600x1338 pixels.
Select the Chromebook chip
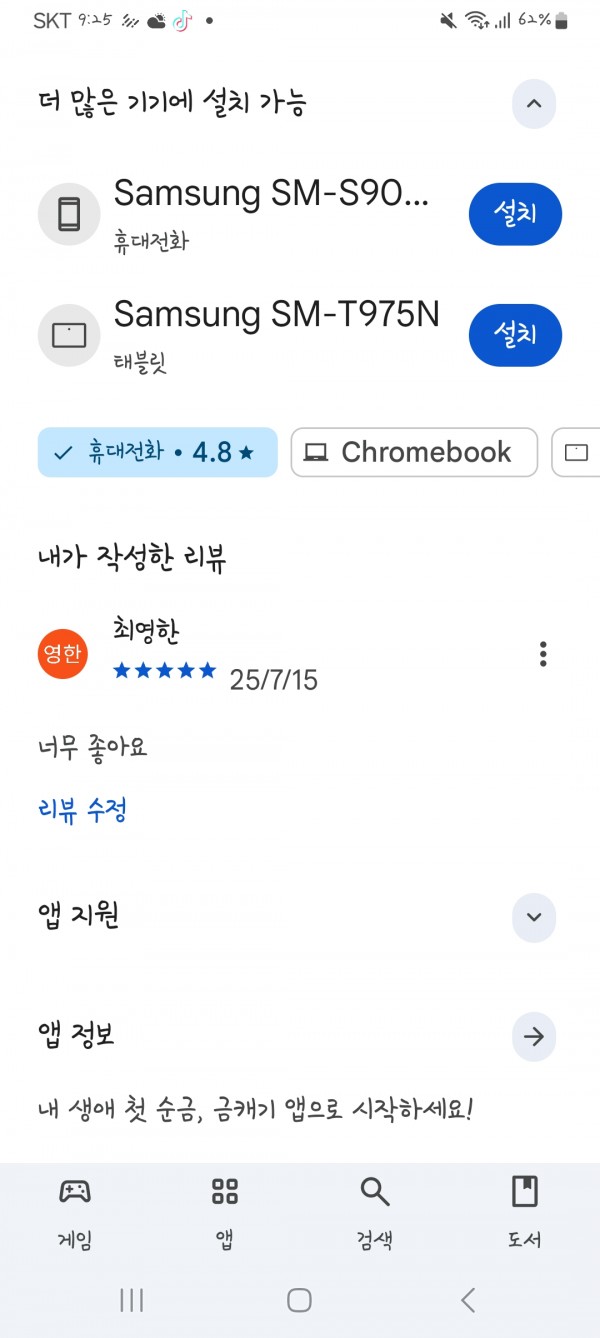pos(414,452)
